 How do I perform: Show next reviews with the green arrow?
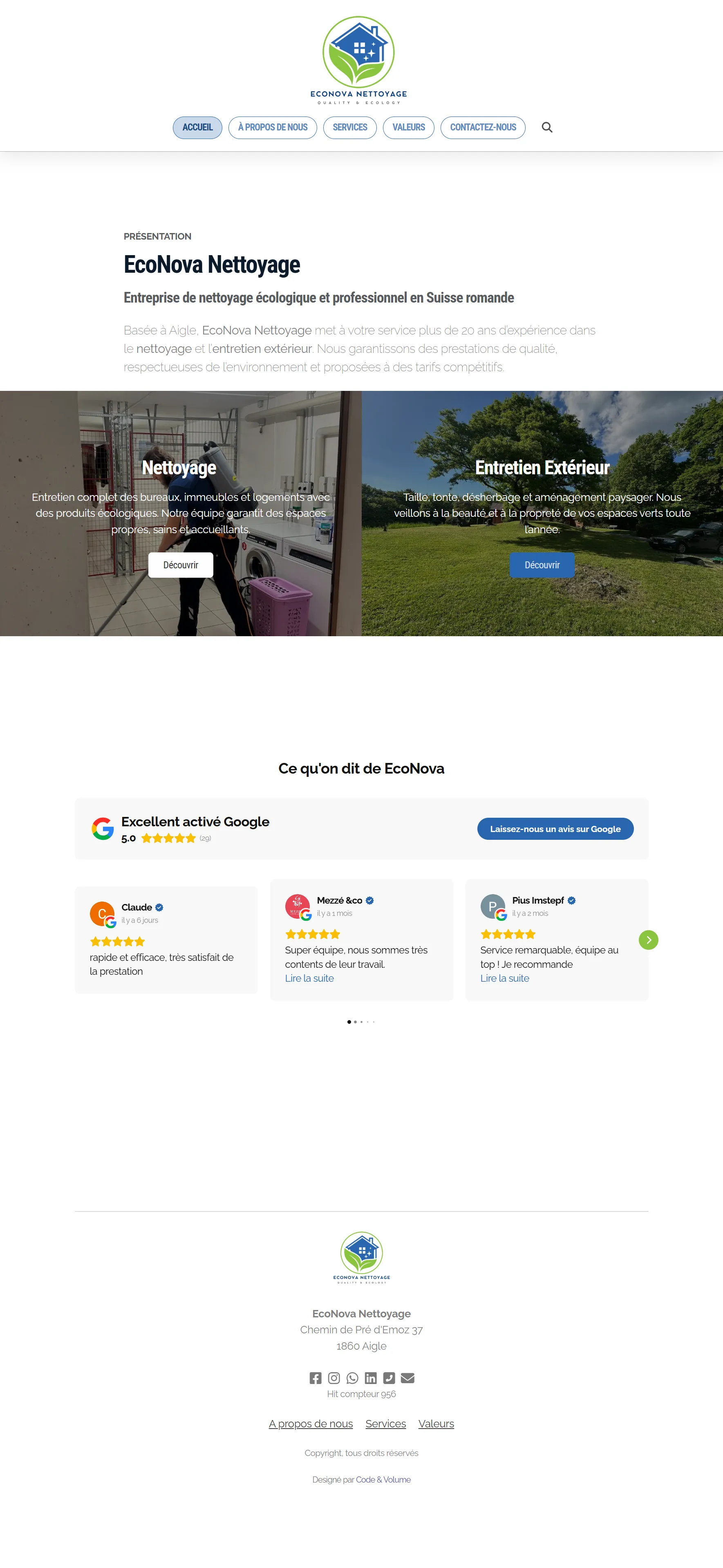pos(648,940)
